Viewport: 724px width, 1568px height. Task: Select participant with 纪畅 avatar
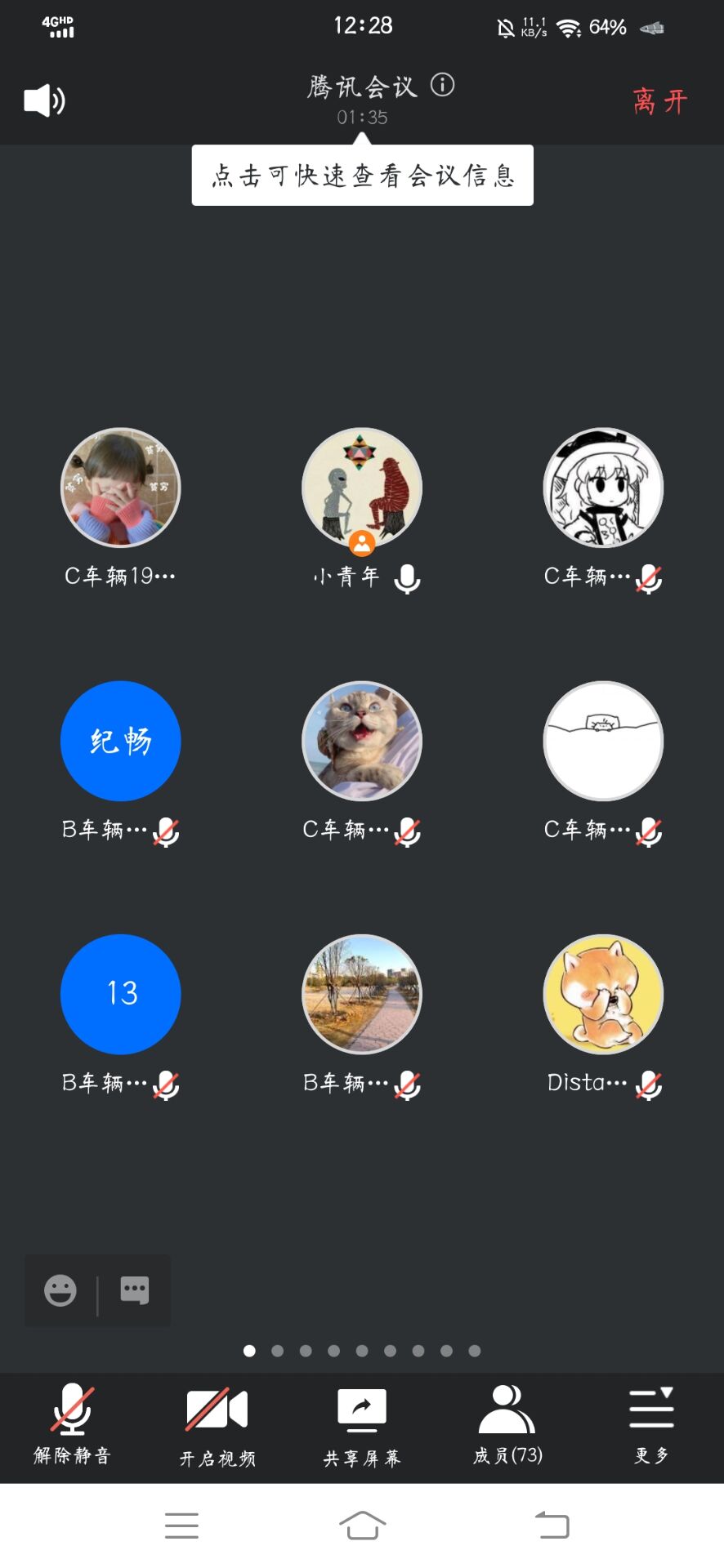(121, 741)
